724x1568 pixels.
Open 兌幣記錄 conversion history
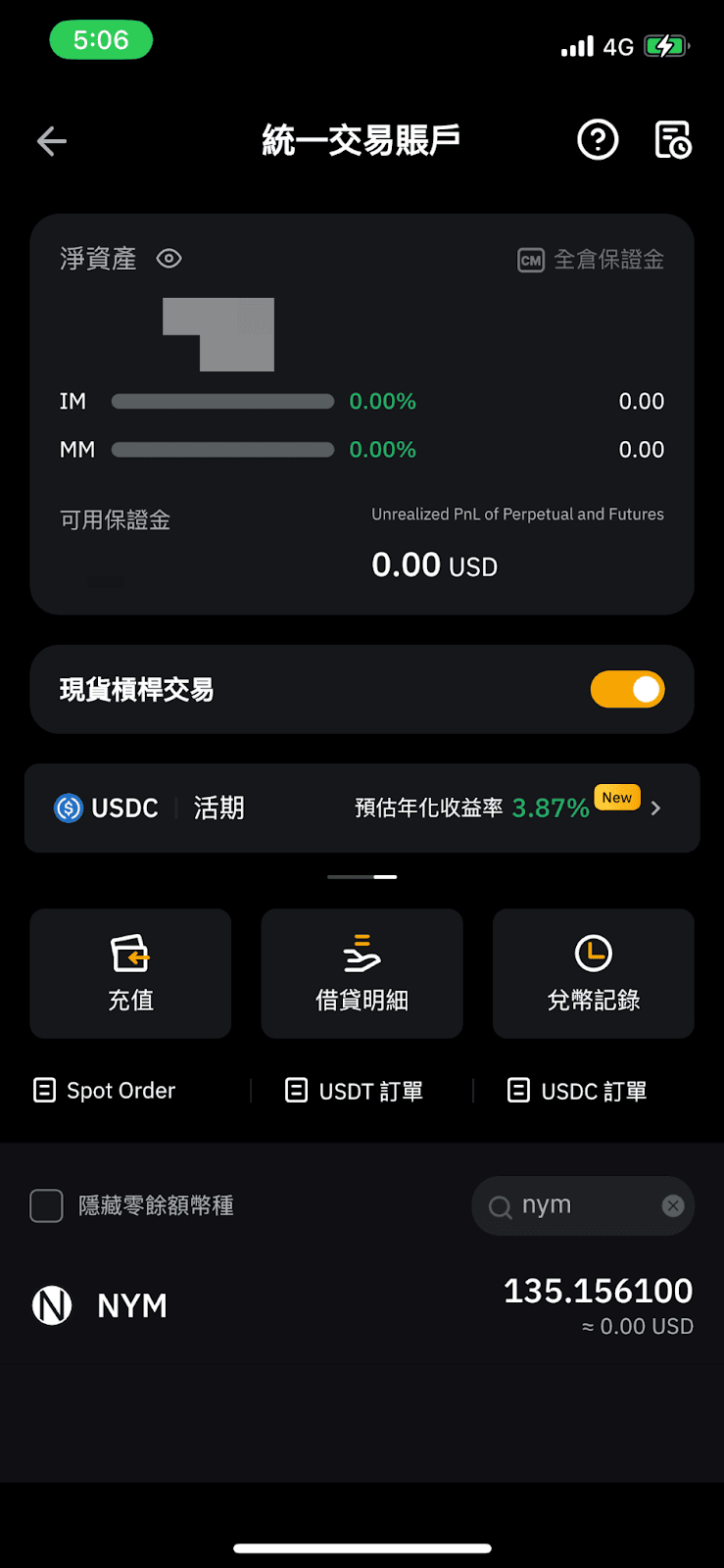(x=594, y=973)
